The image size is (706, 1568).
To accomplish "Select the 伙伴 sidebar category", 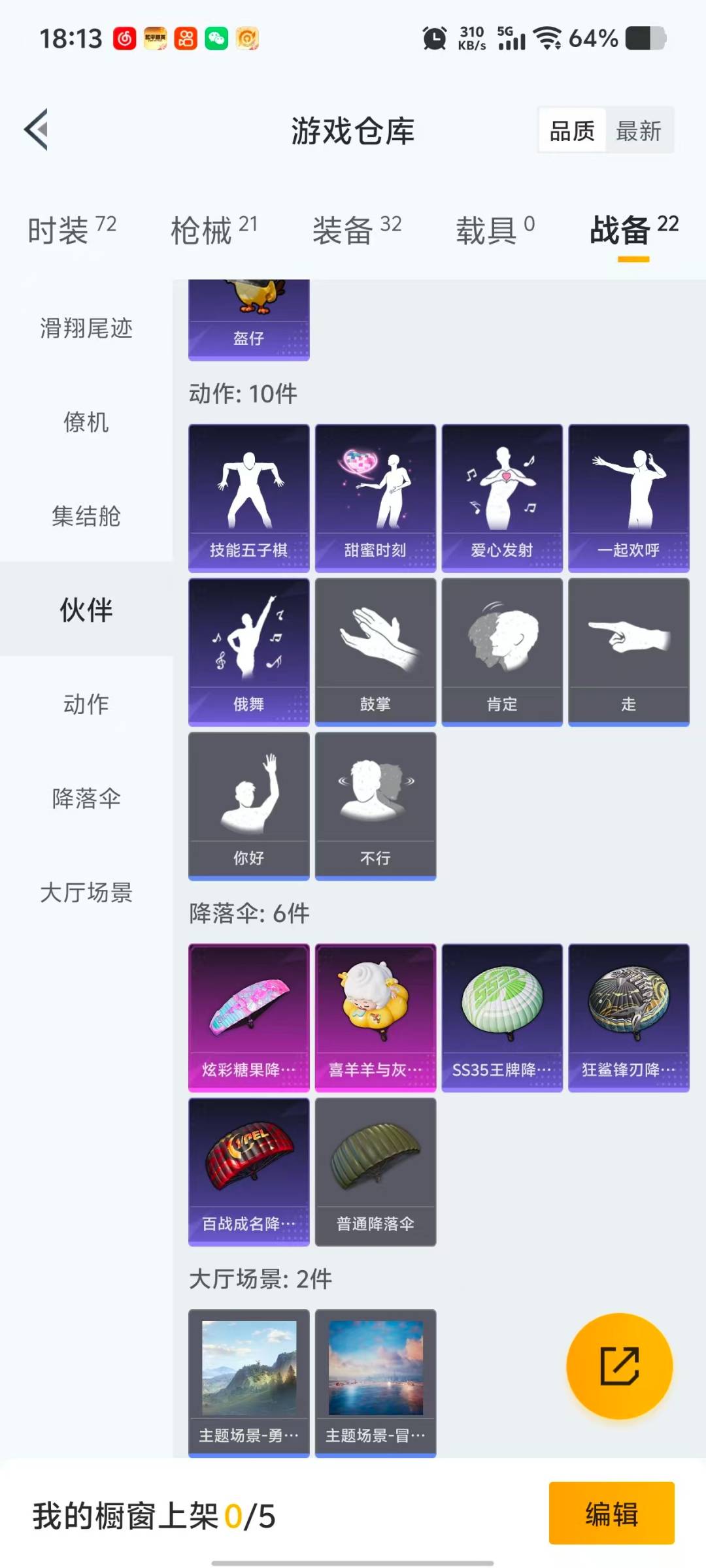I will (85, 611).
